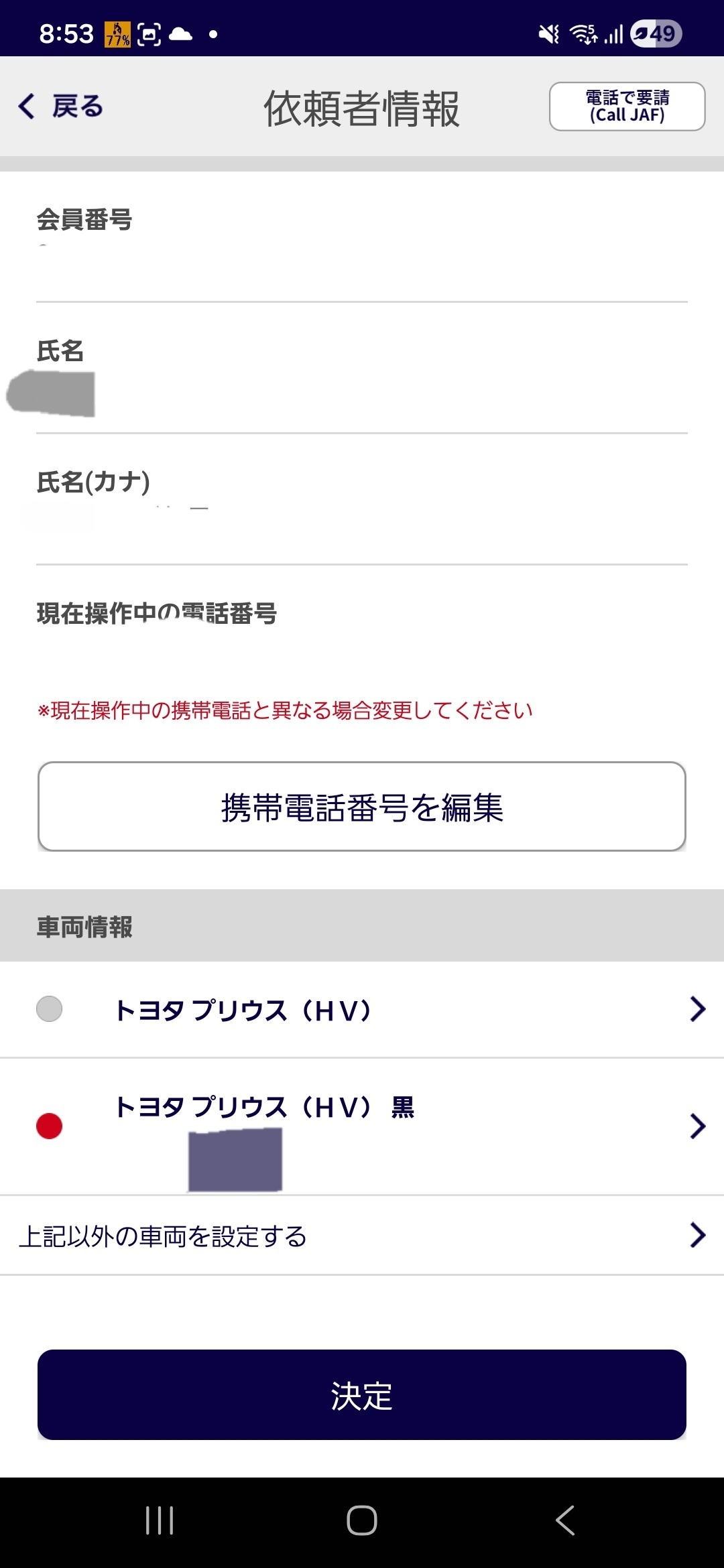724x1568 pixels.
Task: Select the トヨタ プリウス (HV) 黒 radio button
Action: click(x=49, y=1126)
